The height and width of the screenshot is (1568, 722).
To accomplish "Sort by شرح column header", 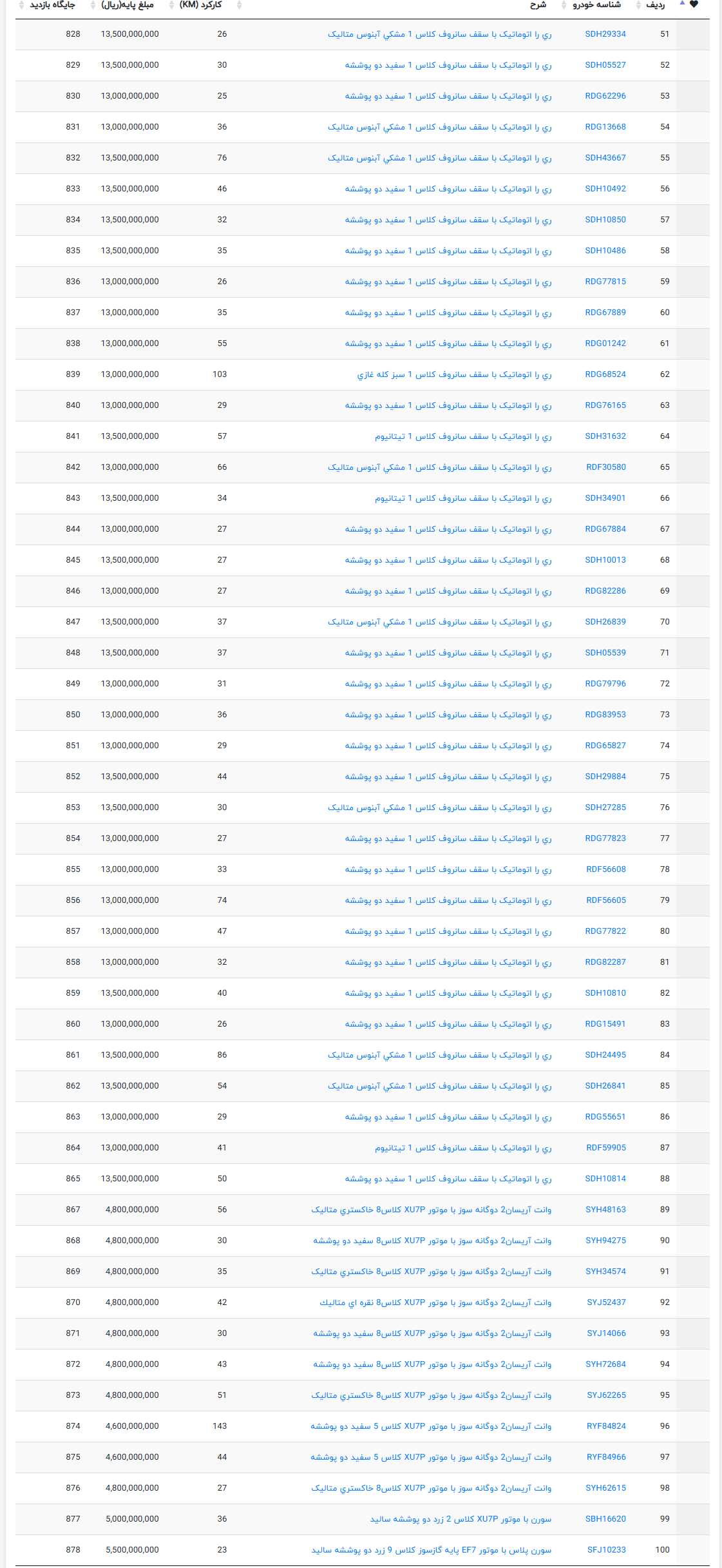I will [x=538, y=5].
